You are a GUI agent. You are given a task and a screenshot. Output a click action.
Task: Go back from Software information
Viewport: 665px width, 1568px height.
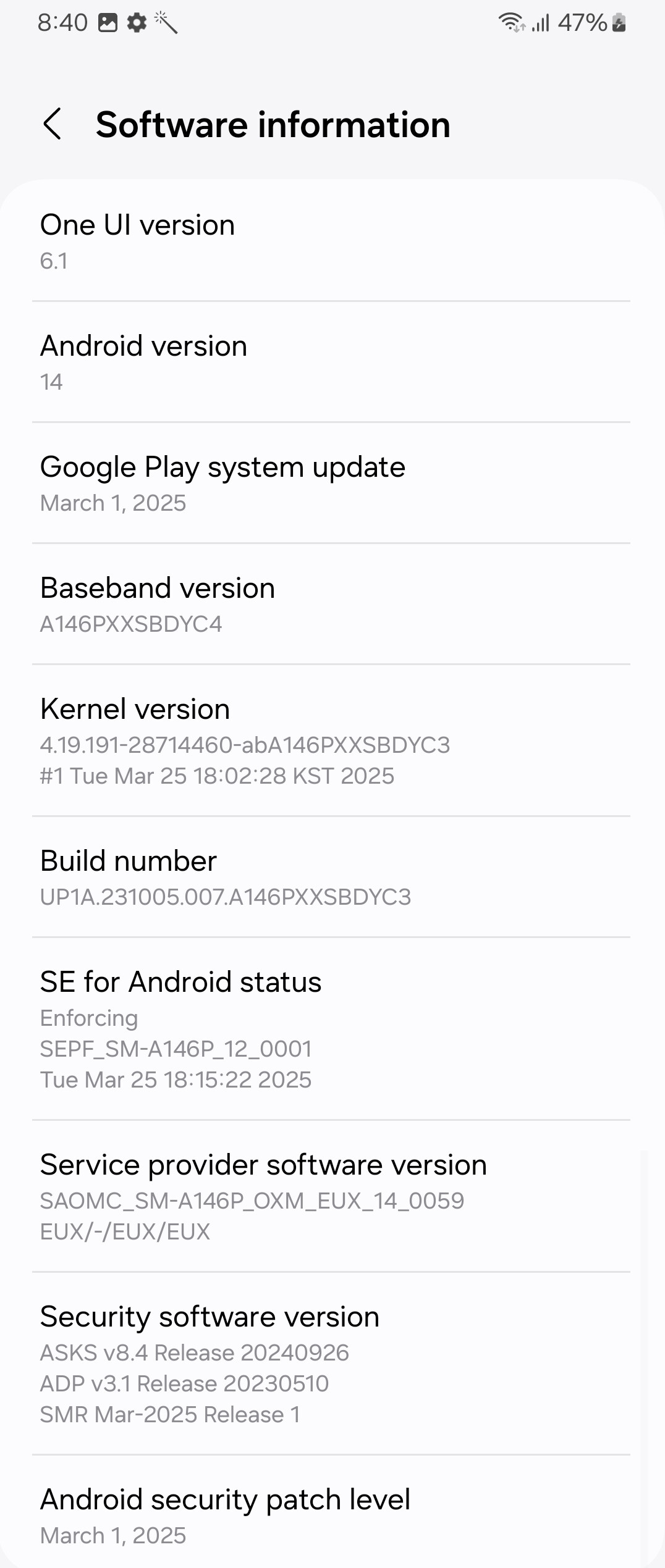(x=53, y=124)
